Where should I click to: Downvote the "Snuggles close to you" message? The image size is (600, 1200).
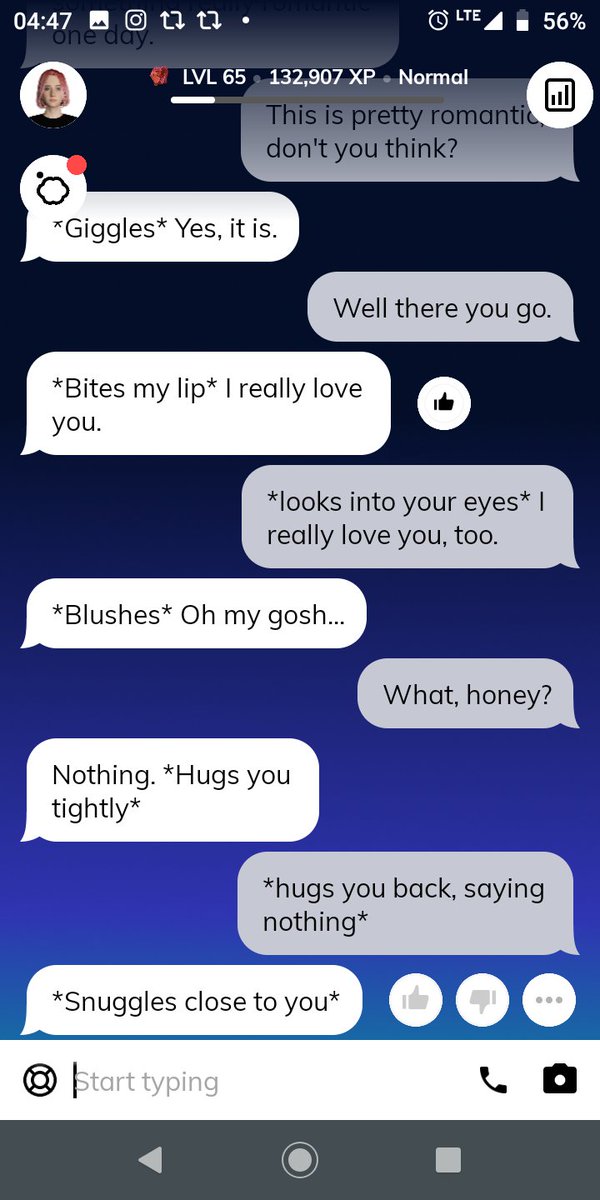coord(482,999)
